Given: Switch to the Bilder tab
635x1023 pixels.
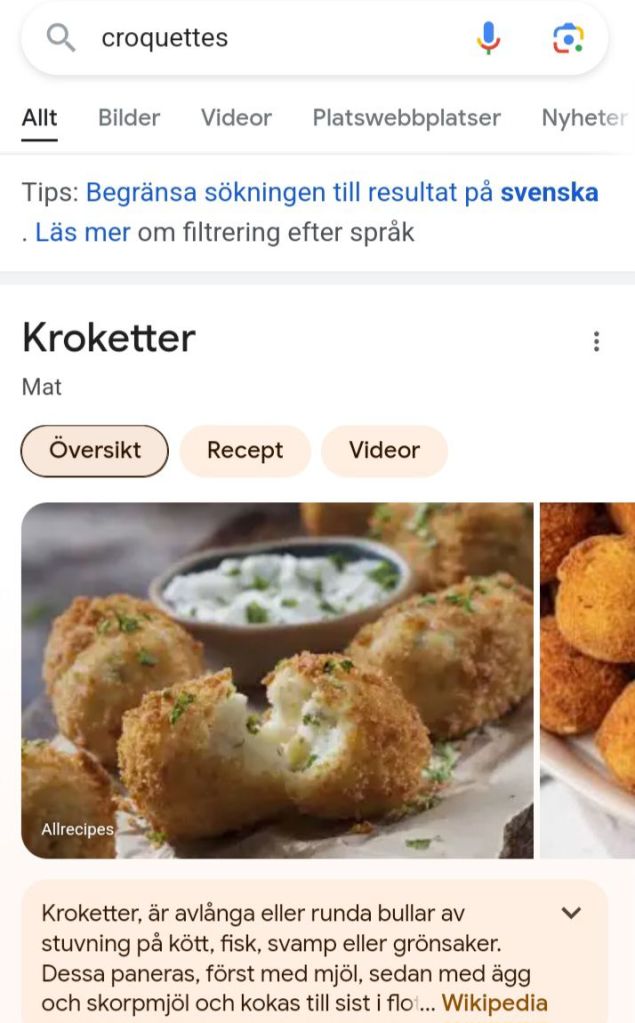Looking at the screenshot, I should pyautogui.click(x=129, y=118).
